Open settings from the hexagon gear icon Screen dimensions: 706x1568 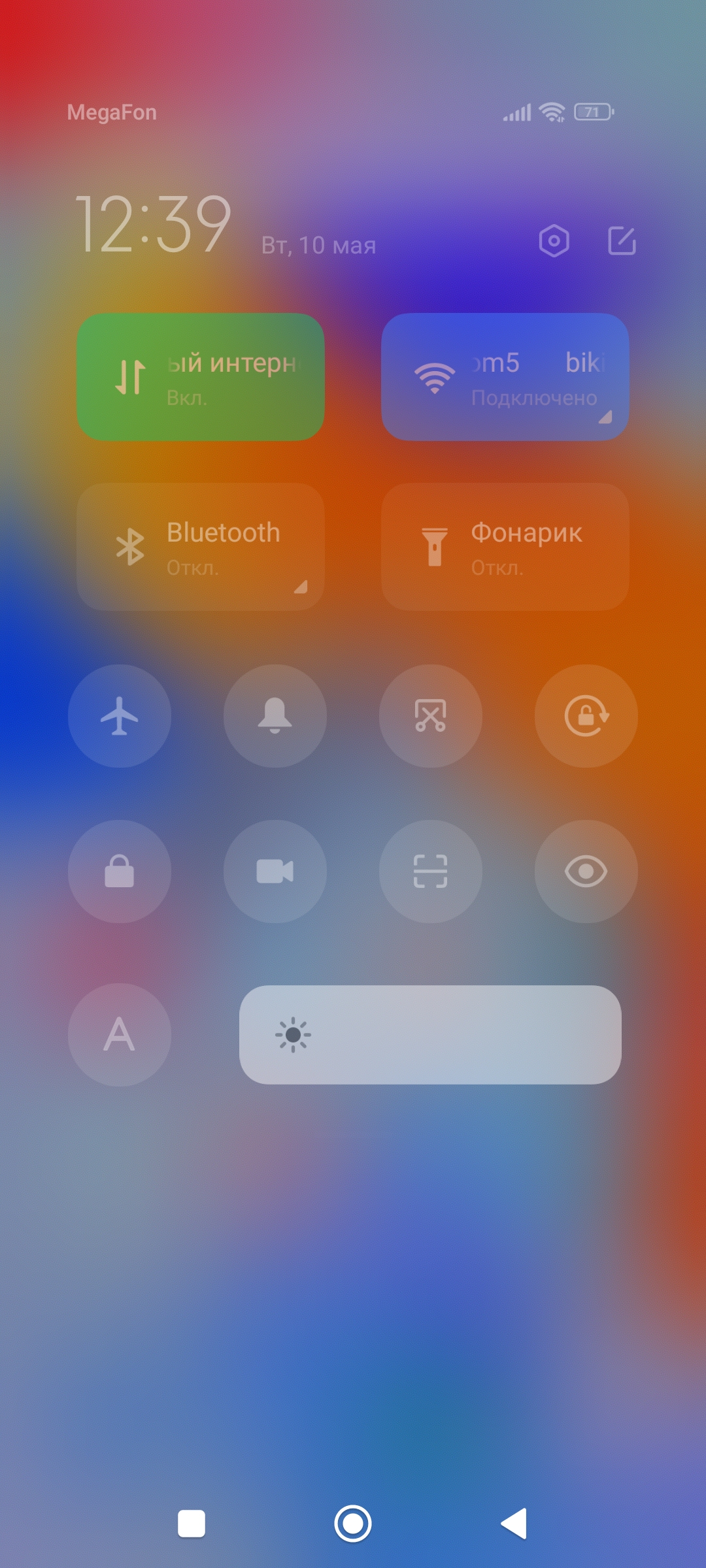[x=554, y=241]
